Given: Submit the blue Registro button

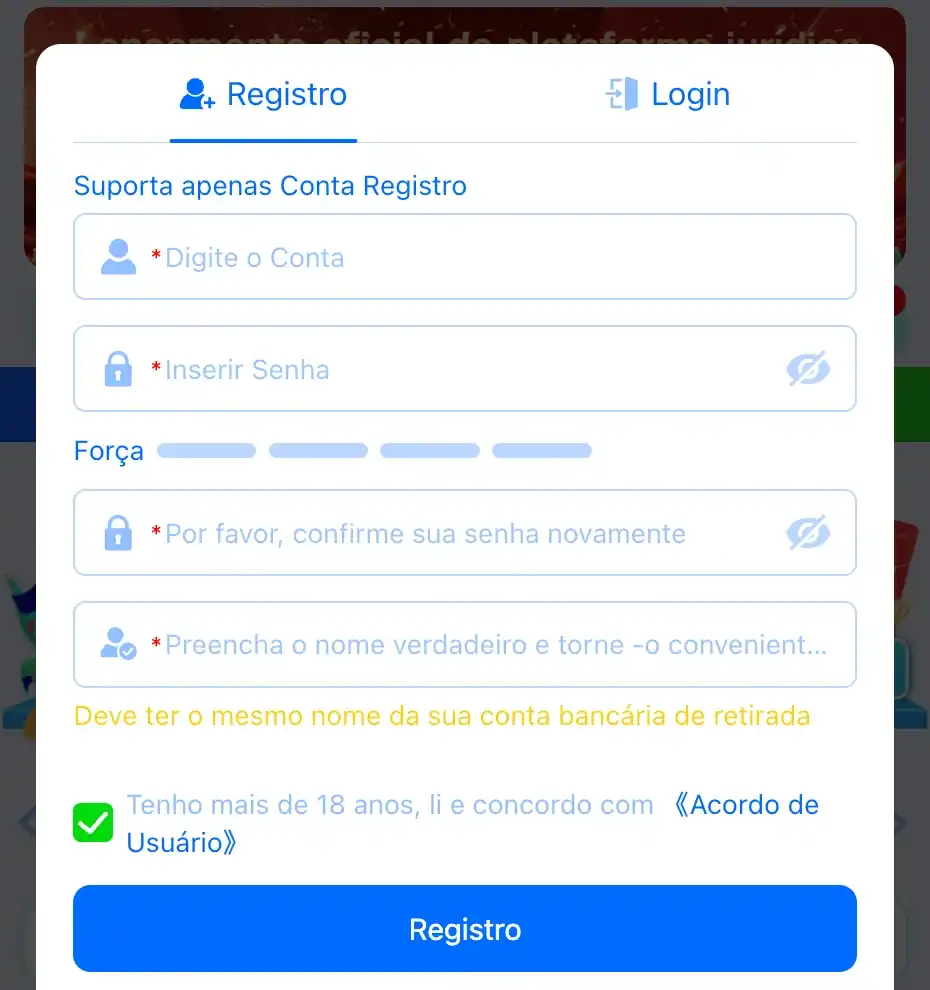Looking at the screenshot, I should click(x=465, y=929).
